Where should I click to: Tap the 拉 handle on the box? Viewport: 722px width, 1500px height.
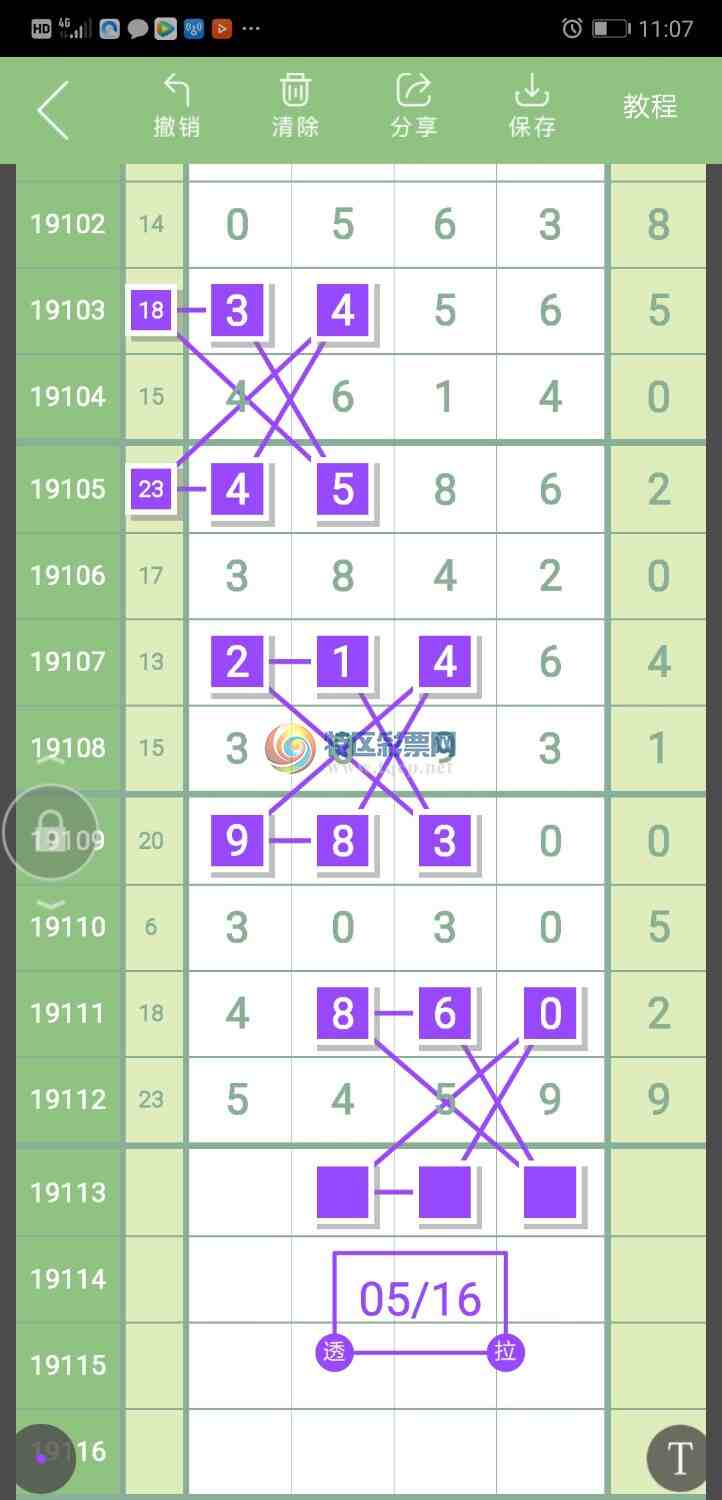pos(505,1352)
